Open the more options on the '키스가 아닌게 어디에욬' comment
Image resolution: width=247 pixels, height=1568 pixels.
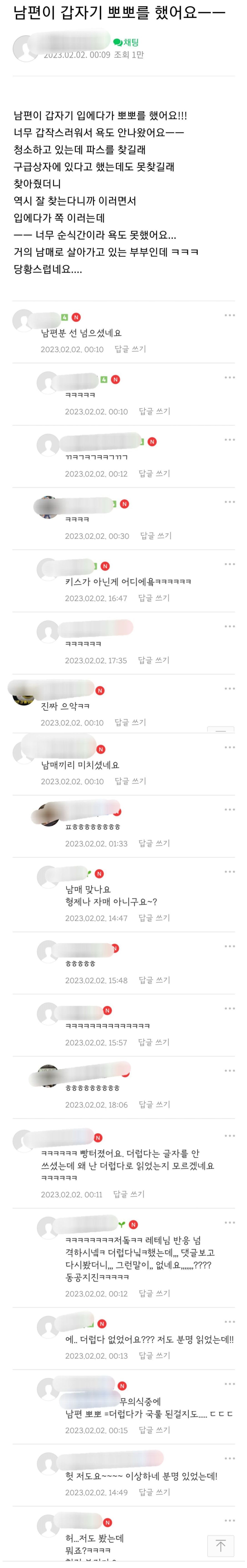coord(229,564)
